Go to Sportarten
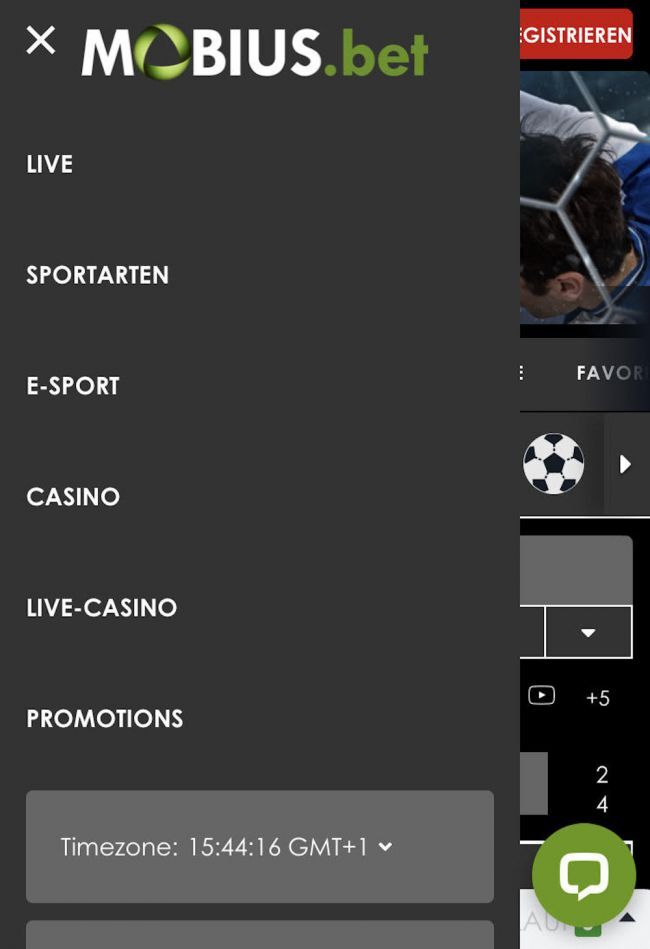 (97, 275)
